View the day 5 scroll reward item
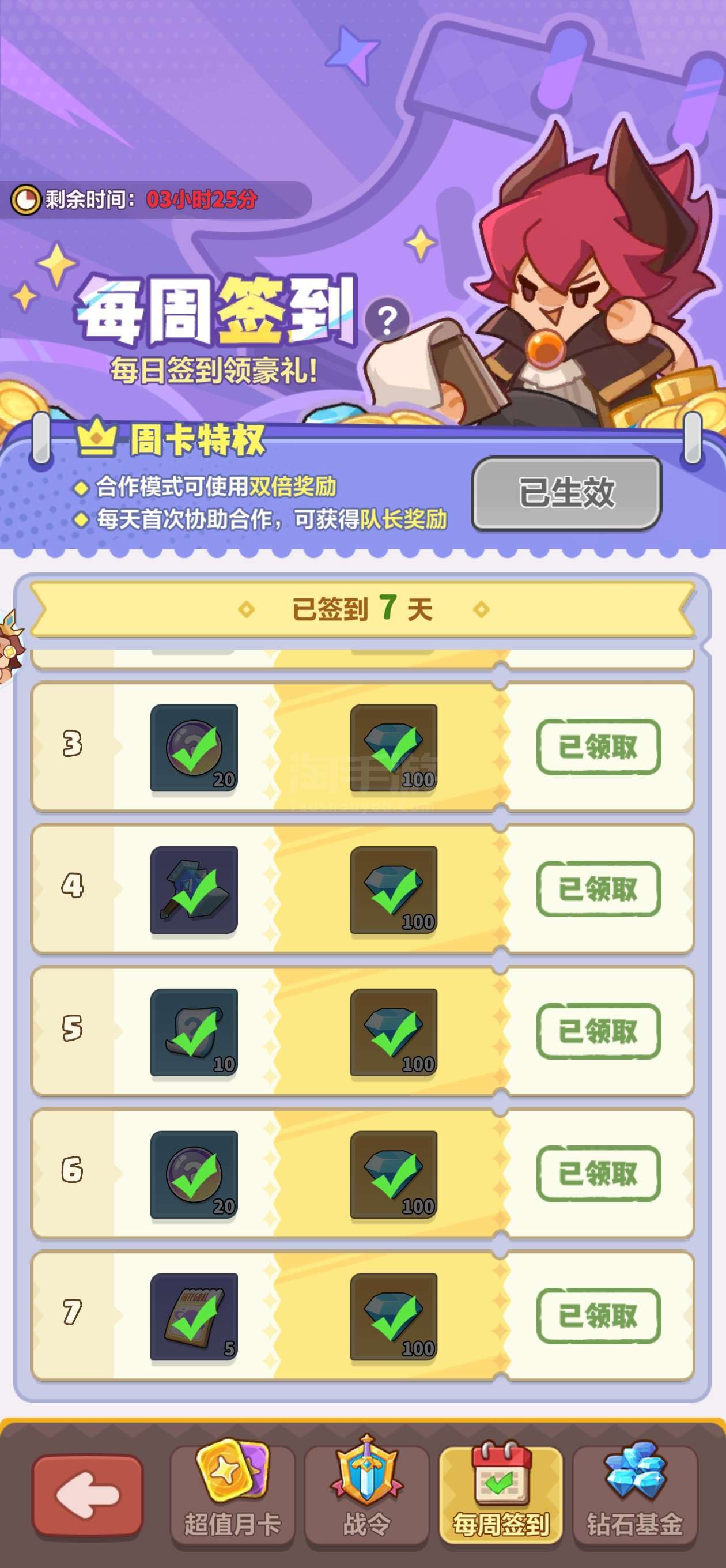Viewport: 726px width, 1568px height. pos(194,1032)
